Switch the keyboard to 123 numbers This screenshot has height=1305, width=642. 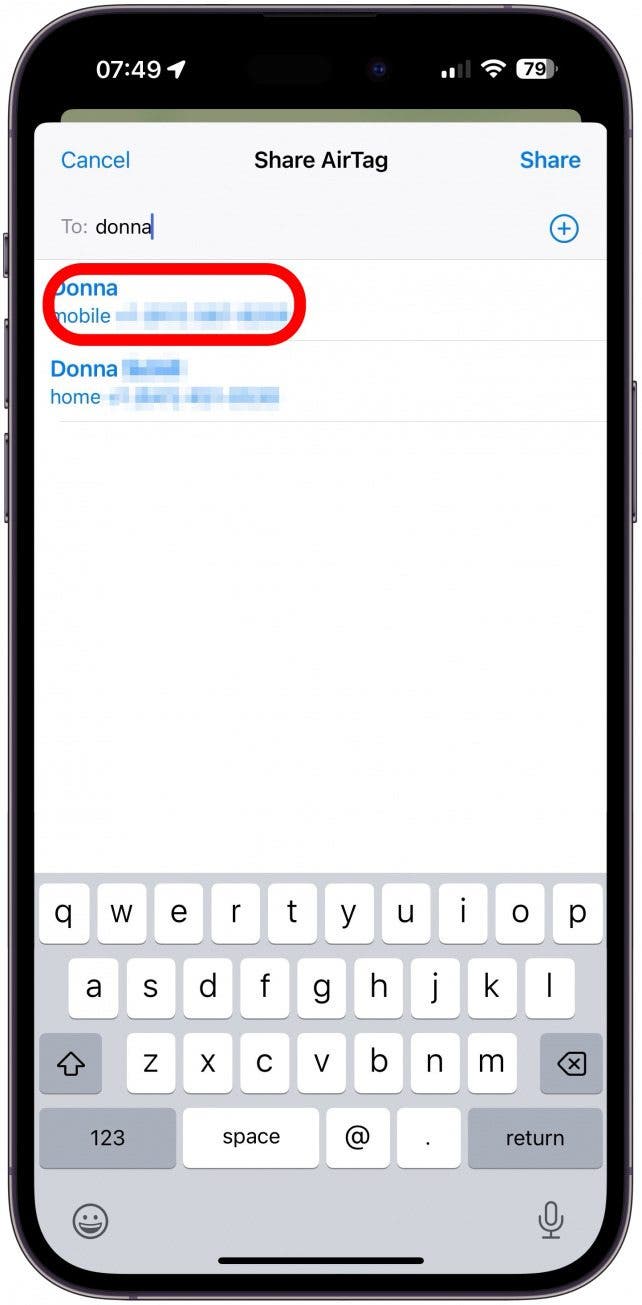(107, 1138)
